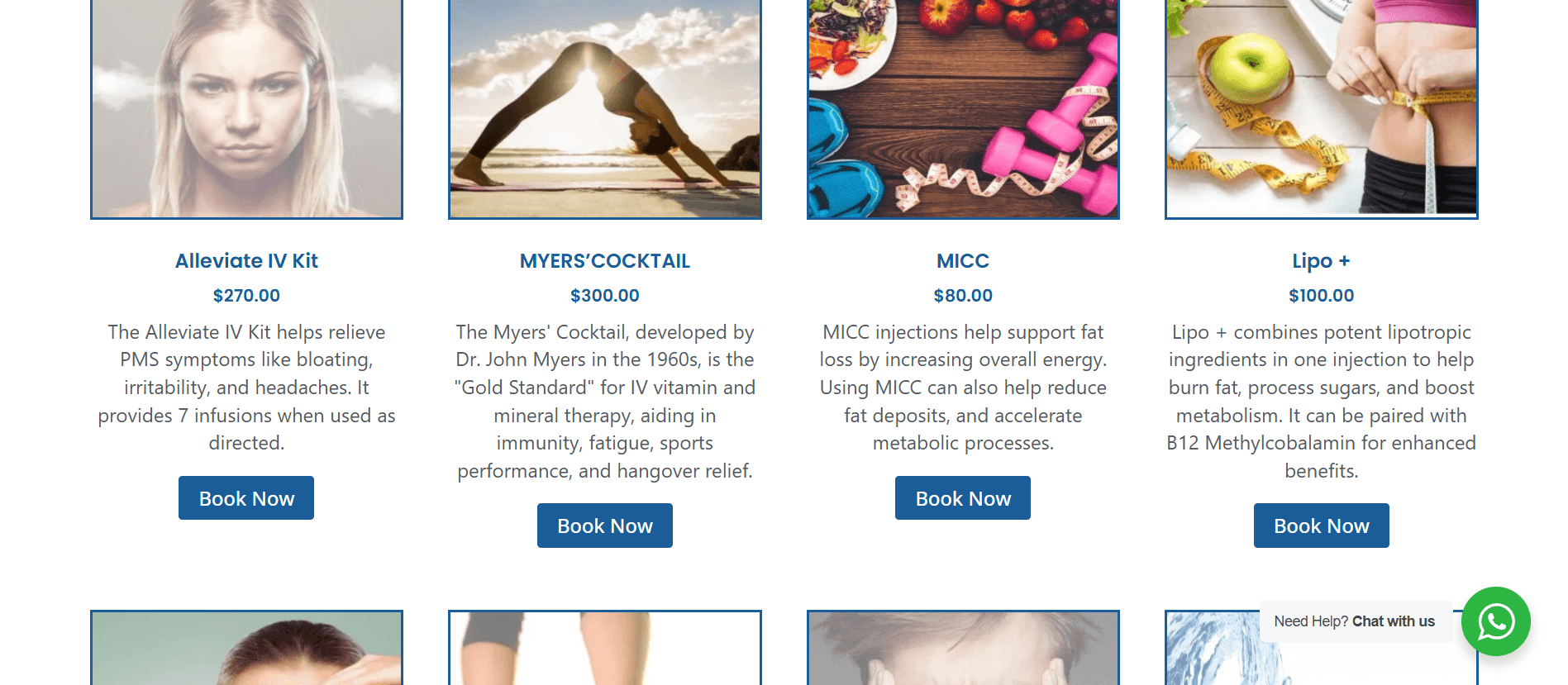The height and width of the screenshot is (685, 1568).
Task: Open the MICC title link
Action: [962, 261]
